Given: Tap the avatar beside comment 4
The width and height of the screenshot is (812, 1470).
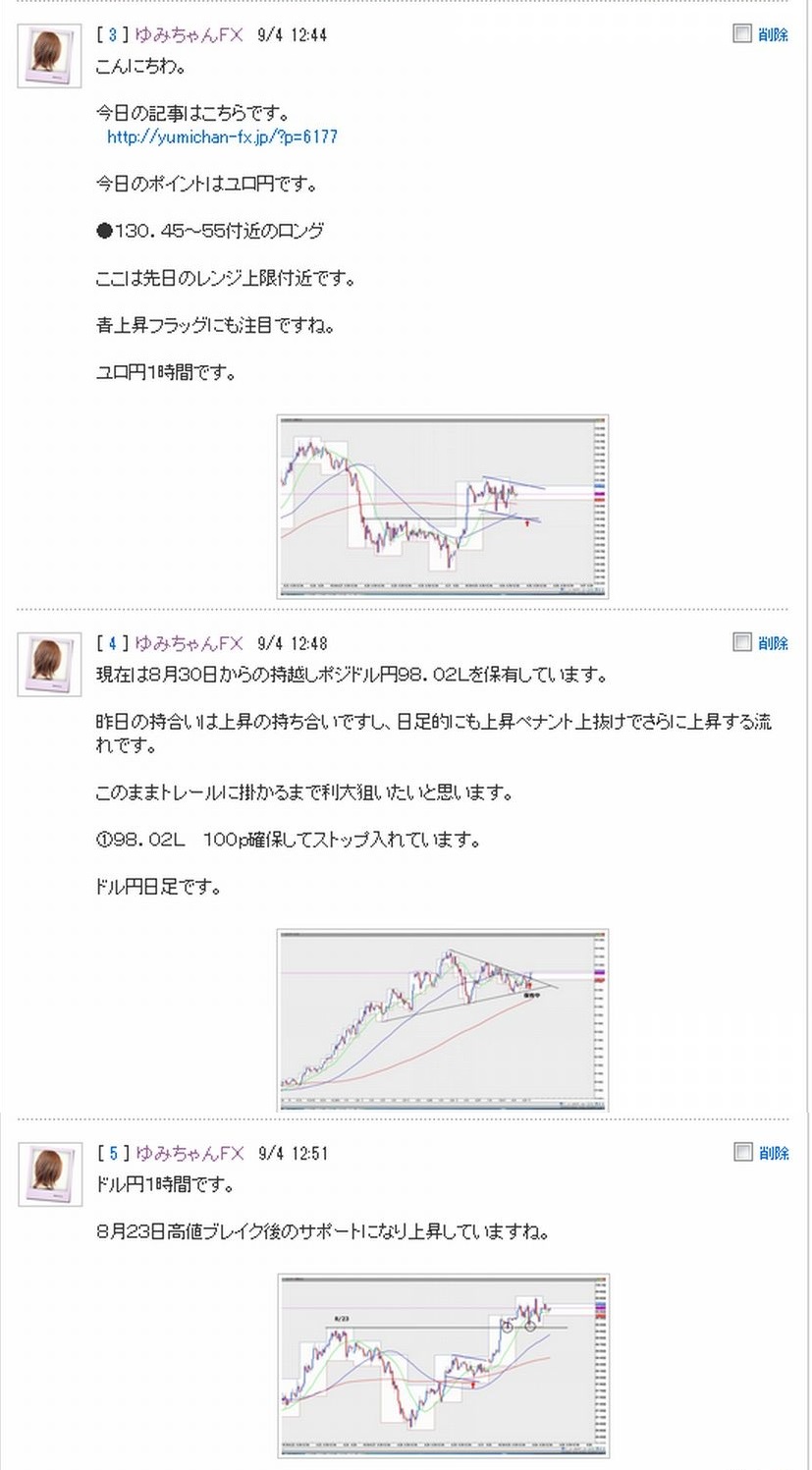Looking at the screenshot, I should (x=50, y=665).
